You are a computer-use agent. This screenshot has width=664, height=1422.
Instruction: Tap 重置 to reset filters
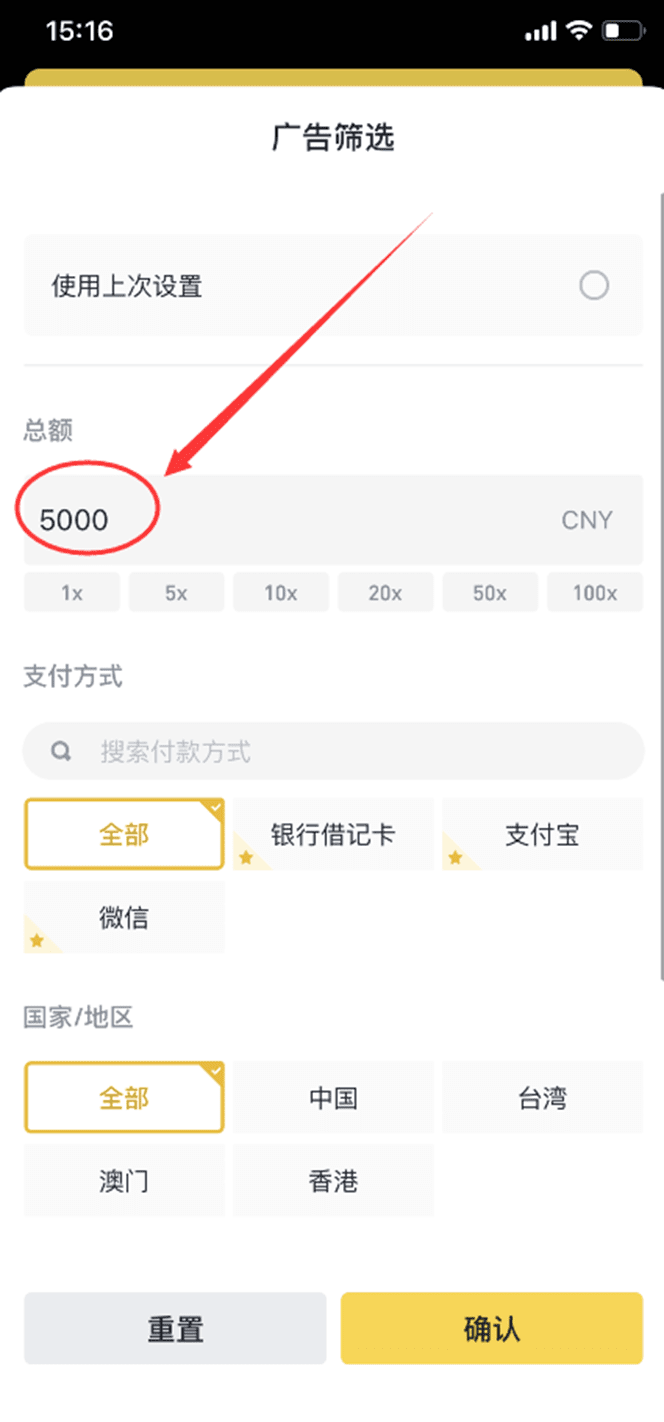(x=175, y=1328)
